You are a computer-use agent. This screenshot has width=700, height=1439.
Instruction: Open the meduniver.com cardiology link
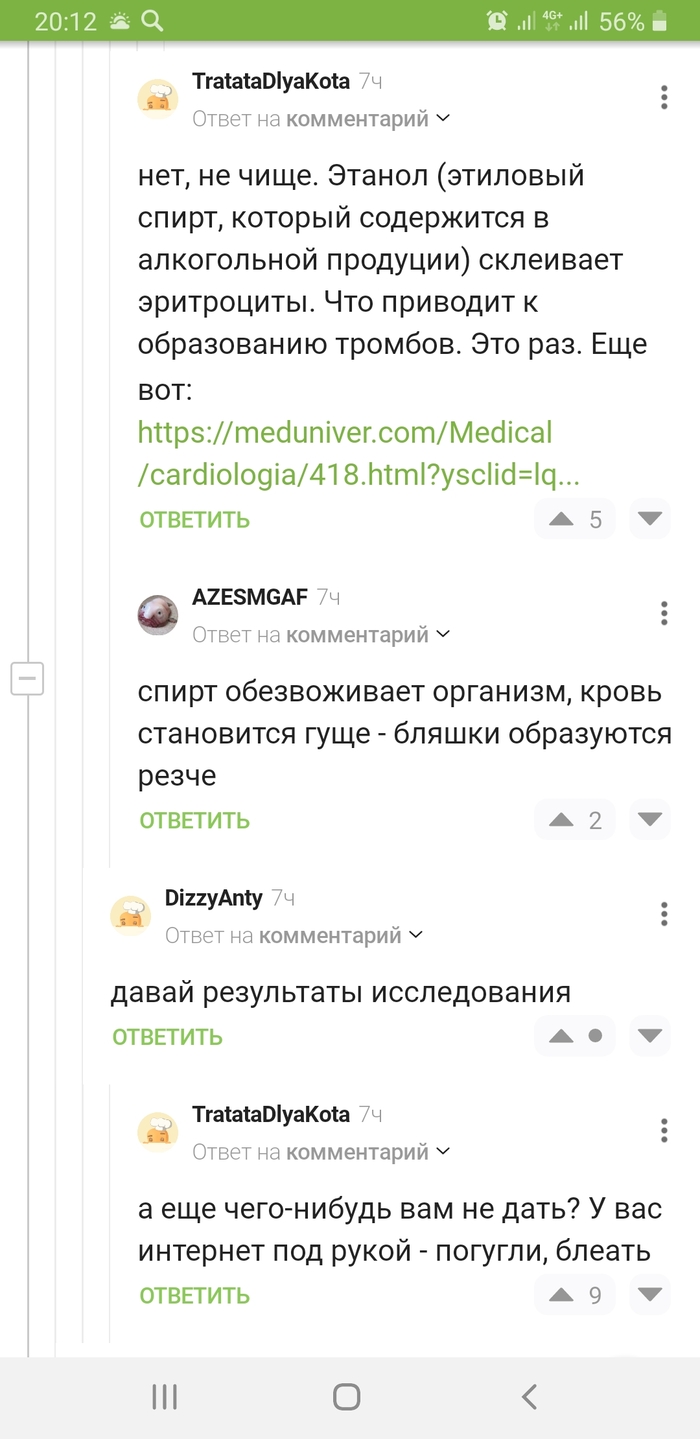point(345,453)
